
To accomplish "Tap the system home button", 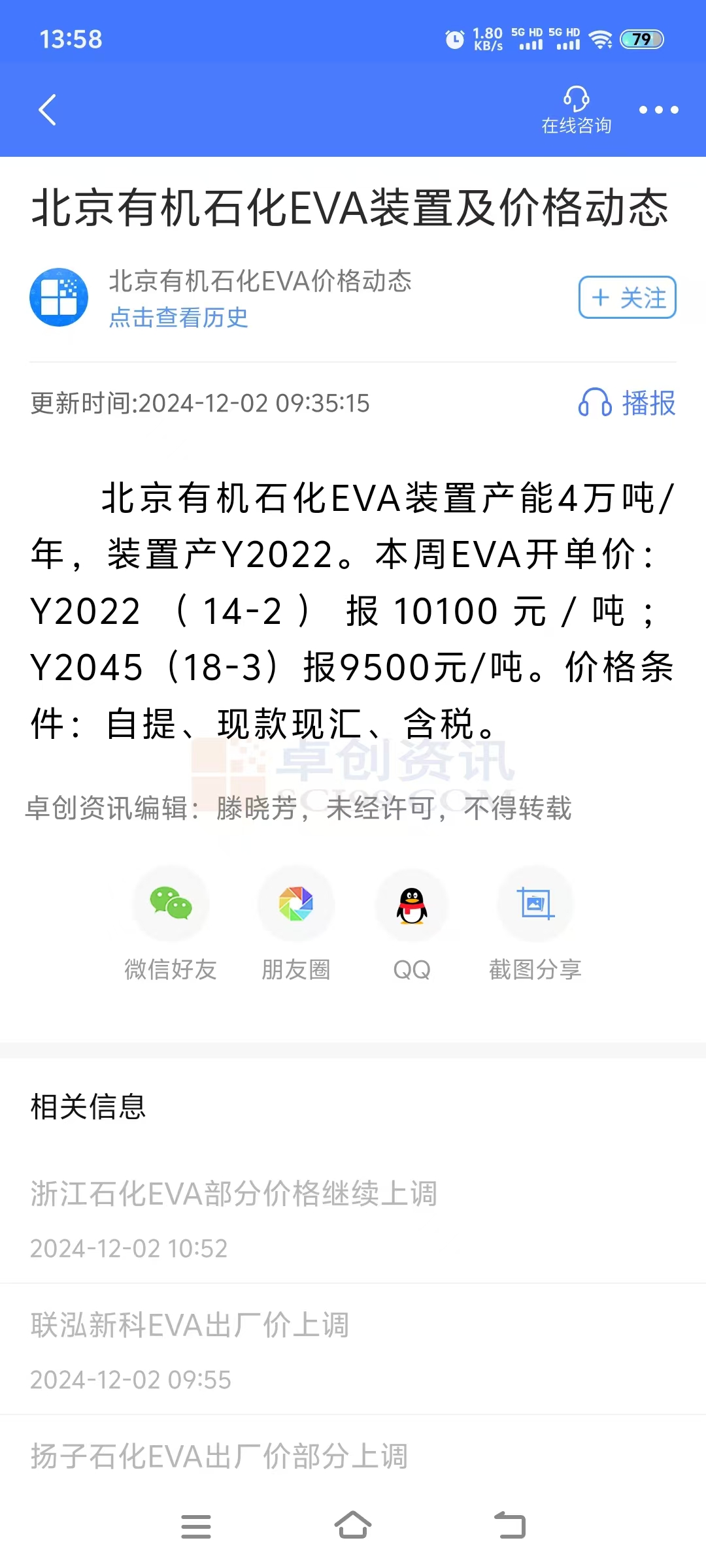I will pos(353,1526).
